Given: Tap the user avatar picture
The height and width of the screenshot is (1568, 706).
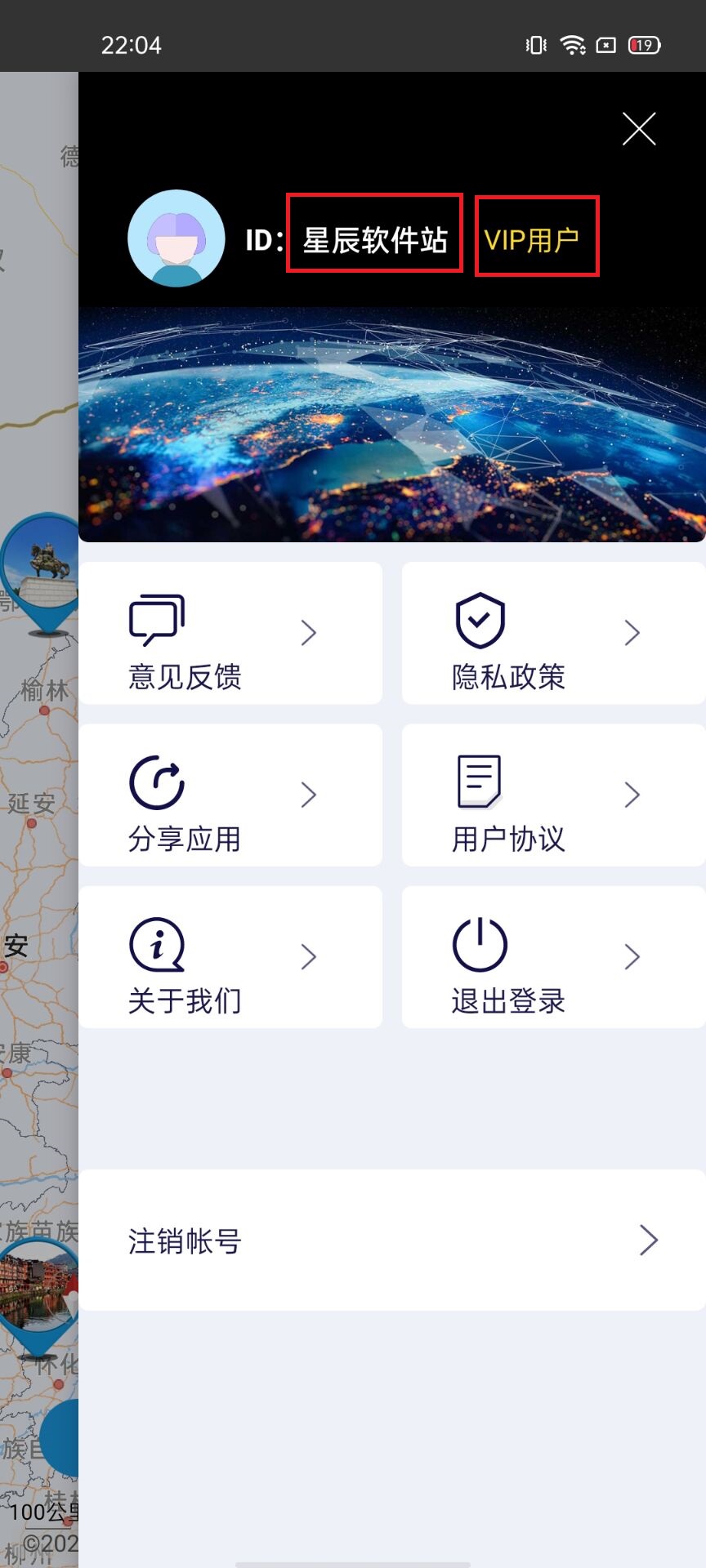Looking at the screenshot, I should pyautogui.click(x=176, y=238).
